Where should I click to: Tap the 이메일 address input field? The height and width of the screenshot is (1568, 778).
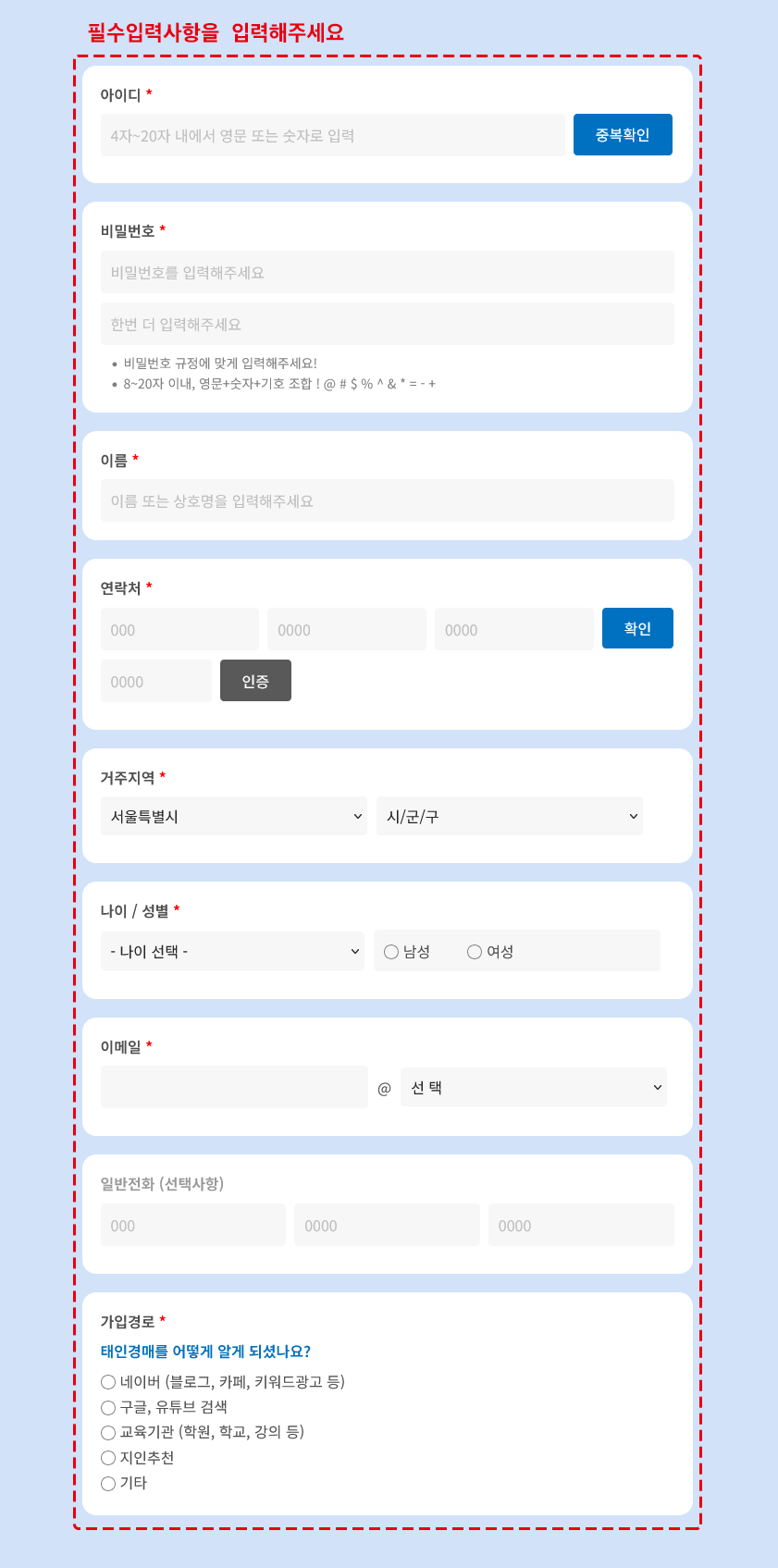234,1087
